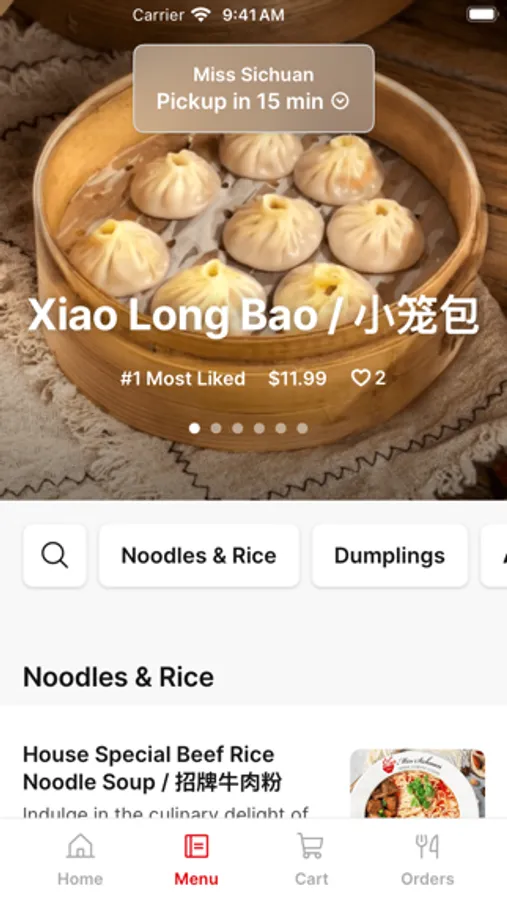Switch to the Home tab
This screenshot has height=900, width=507.
(x=80, y=859)
